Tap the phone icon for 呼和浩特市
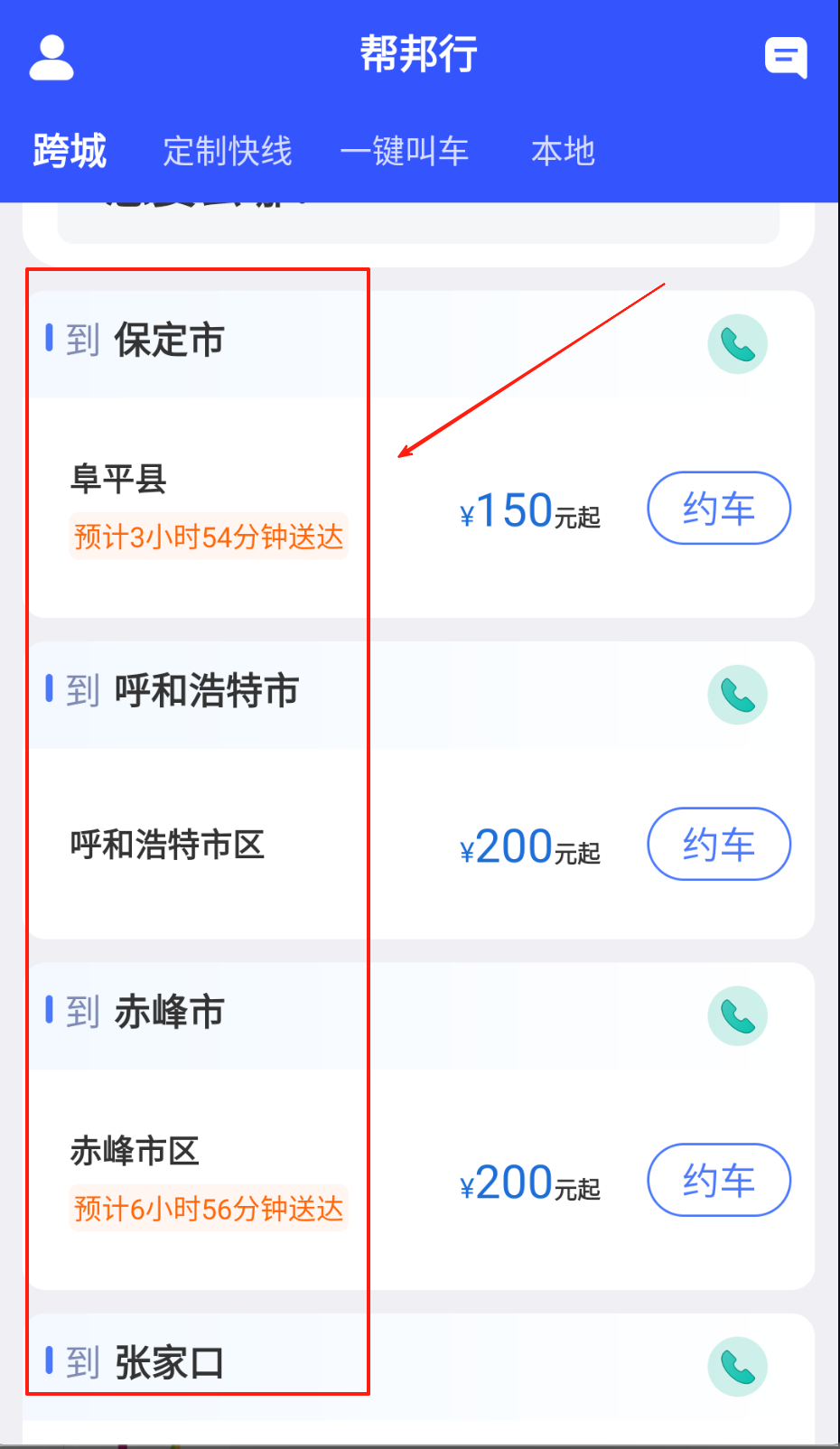This screenshot has height=1449, width=840. (x=737, y=695)
